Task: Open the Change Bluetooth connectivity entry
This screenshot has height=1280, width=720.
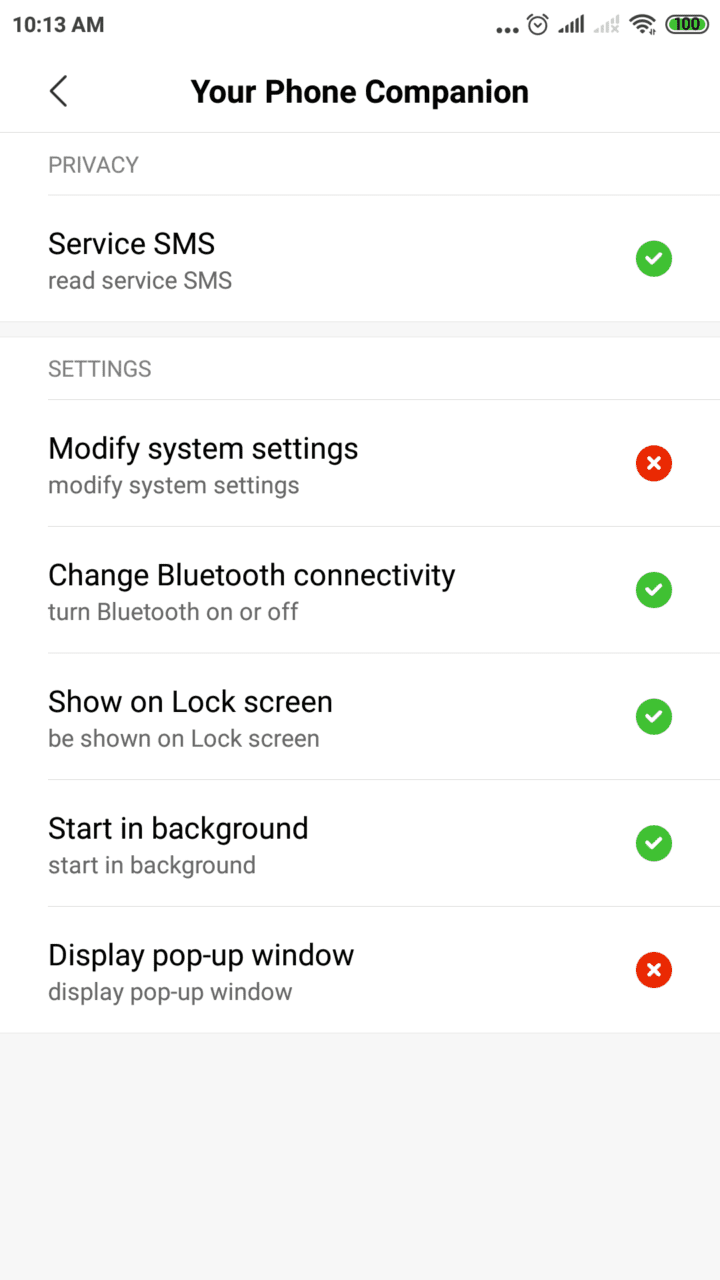Action: click(300, 590)
